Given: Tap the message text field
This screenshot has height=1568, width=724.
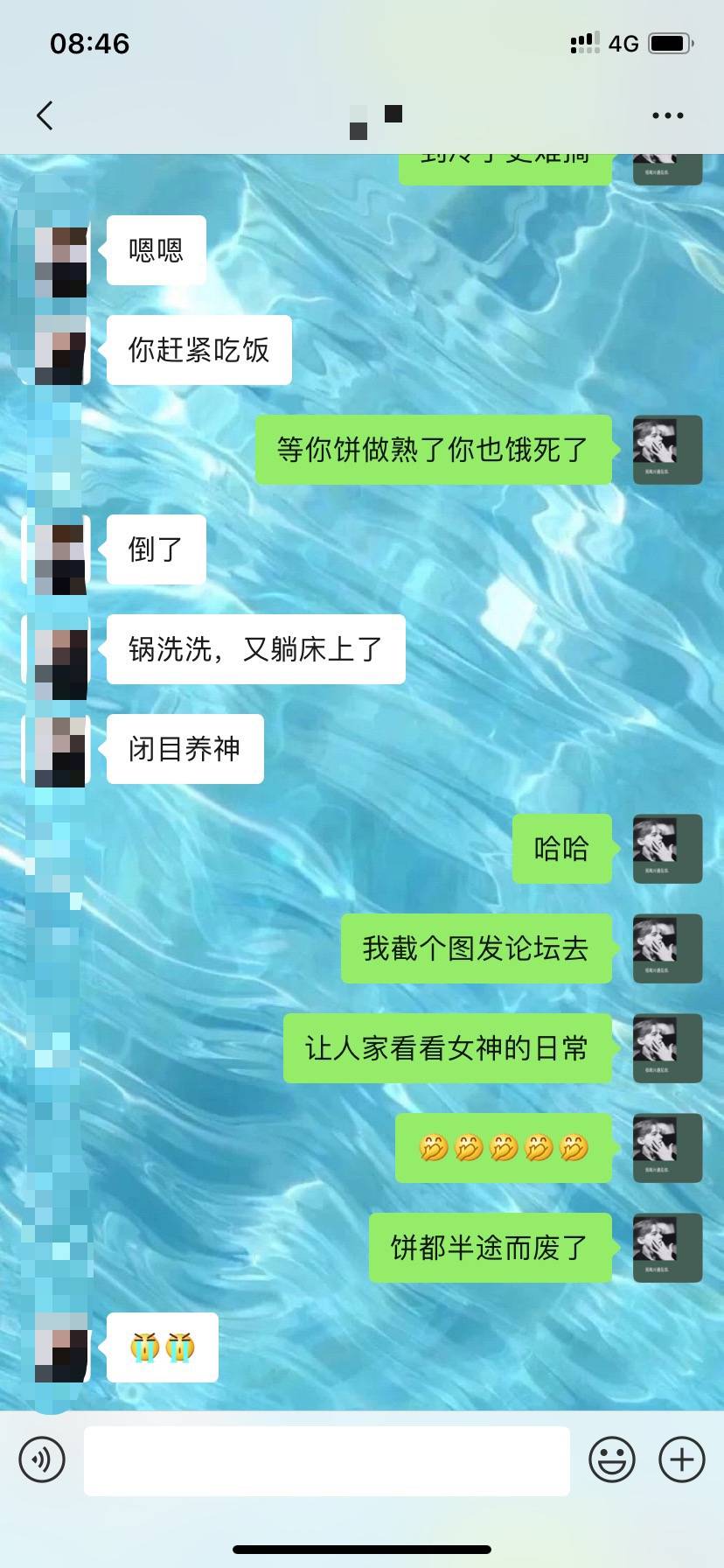Looking at the screenshot, I should coord(327,1460).
